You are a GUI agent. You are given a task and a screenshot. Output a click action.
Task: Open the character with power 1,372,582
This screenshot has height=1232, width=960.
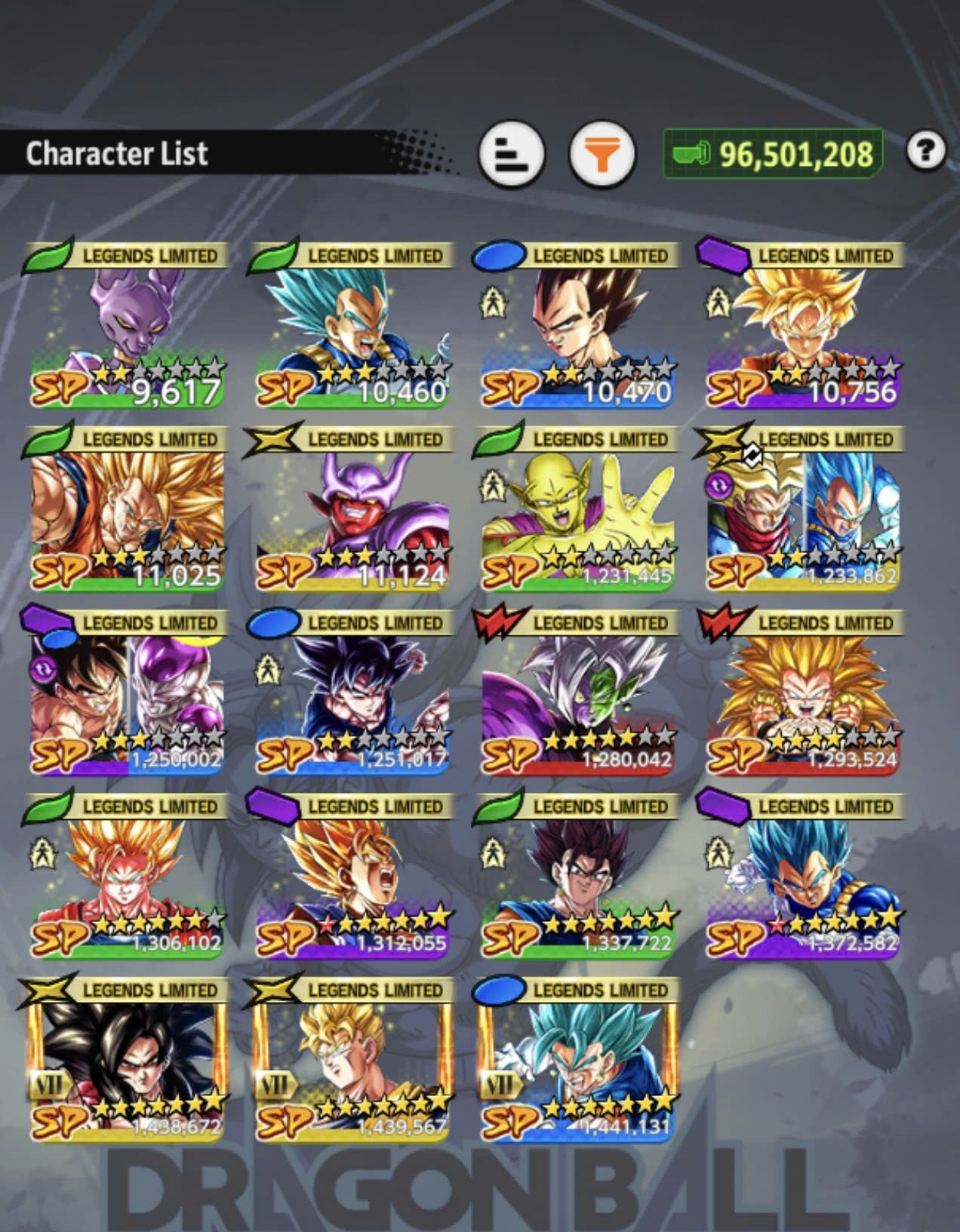[x=803, y=876]
